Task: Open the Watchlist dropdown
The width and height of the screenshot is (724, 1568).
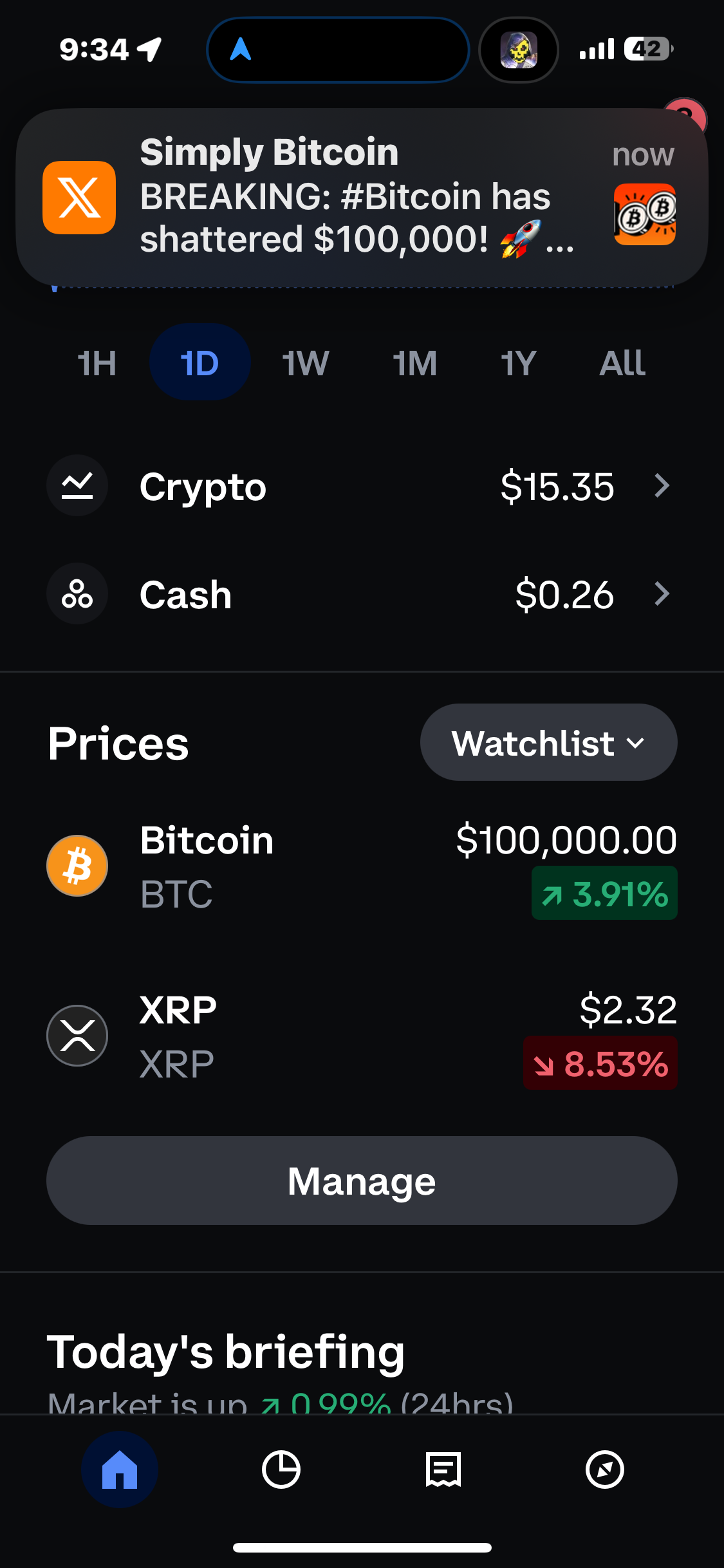Action: point(548,742)
